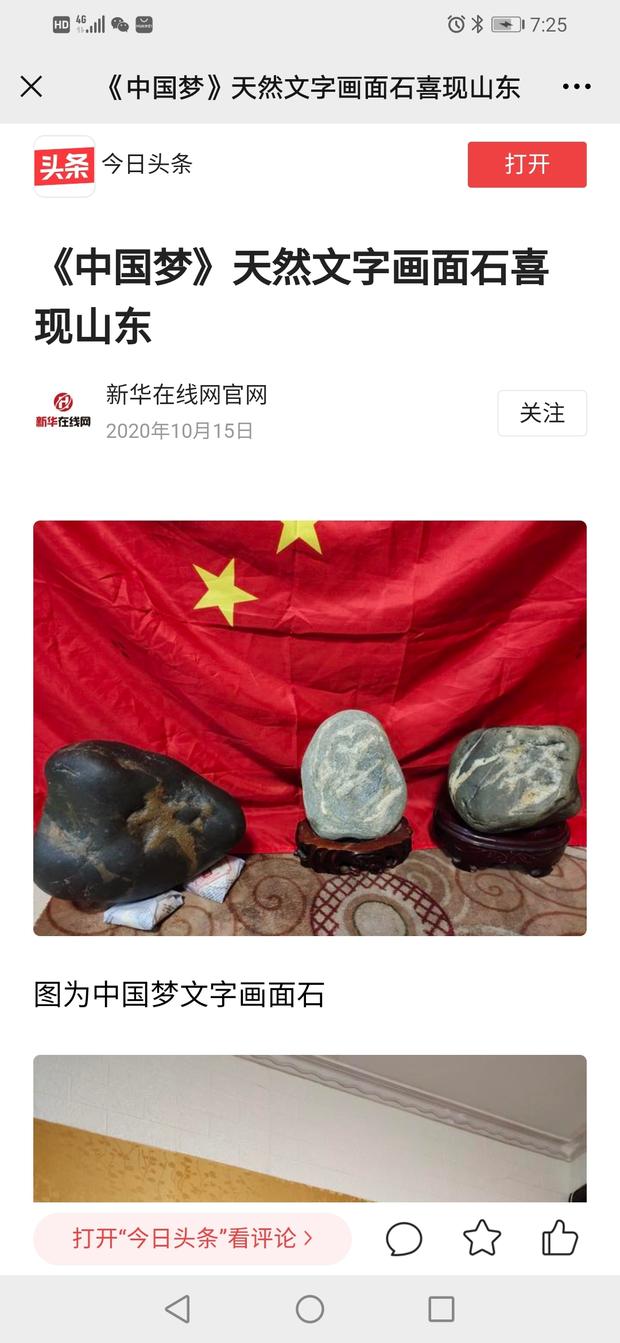
Task: Go back using system navigation
Action: pyautogui.click(x=177, y=1308)
